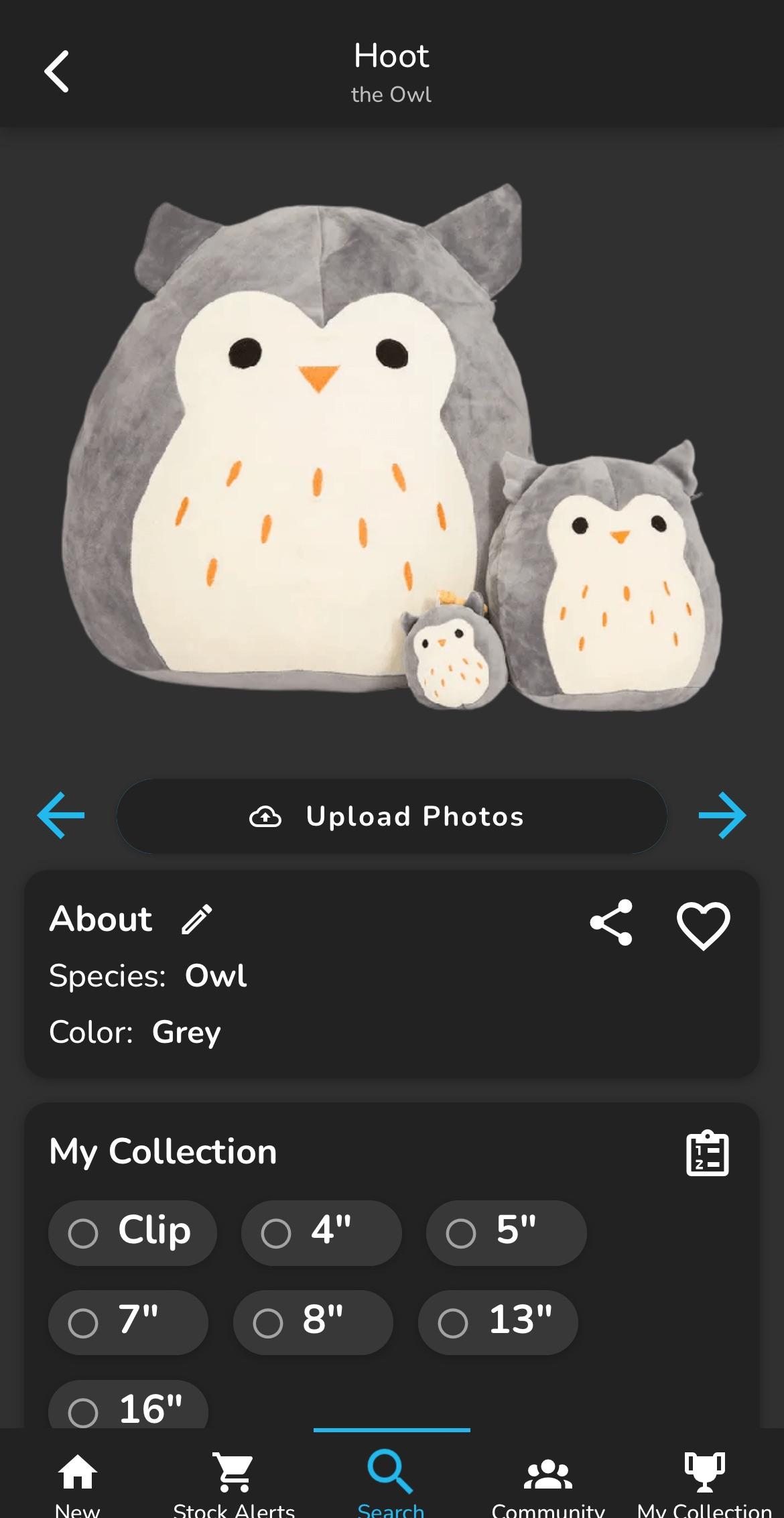Tap the Upload Photos button

click(391, 816)
